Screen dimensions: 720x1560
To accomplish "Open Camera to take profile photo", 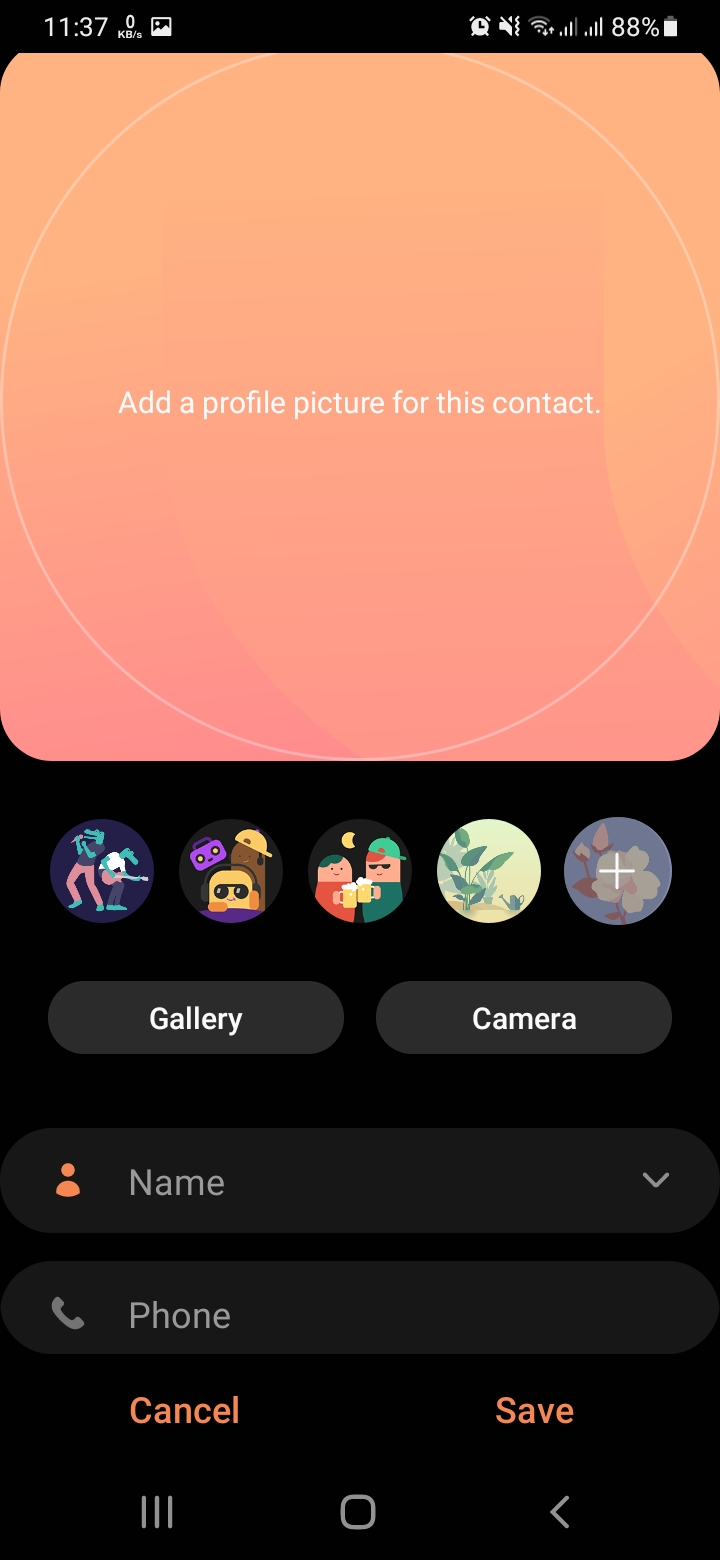I will point(524,1017).
